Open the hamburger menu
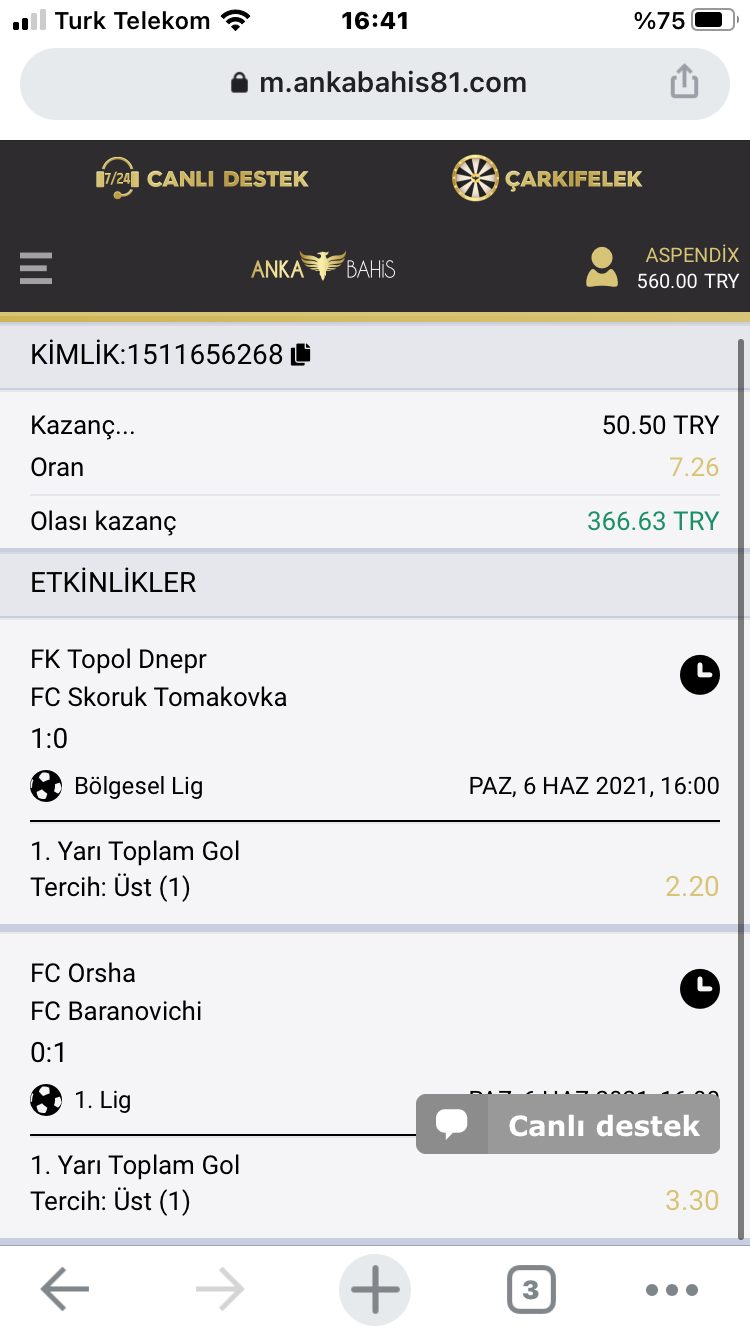750x1334 pixels. [x=36, y=268]
